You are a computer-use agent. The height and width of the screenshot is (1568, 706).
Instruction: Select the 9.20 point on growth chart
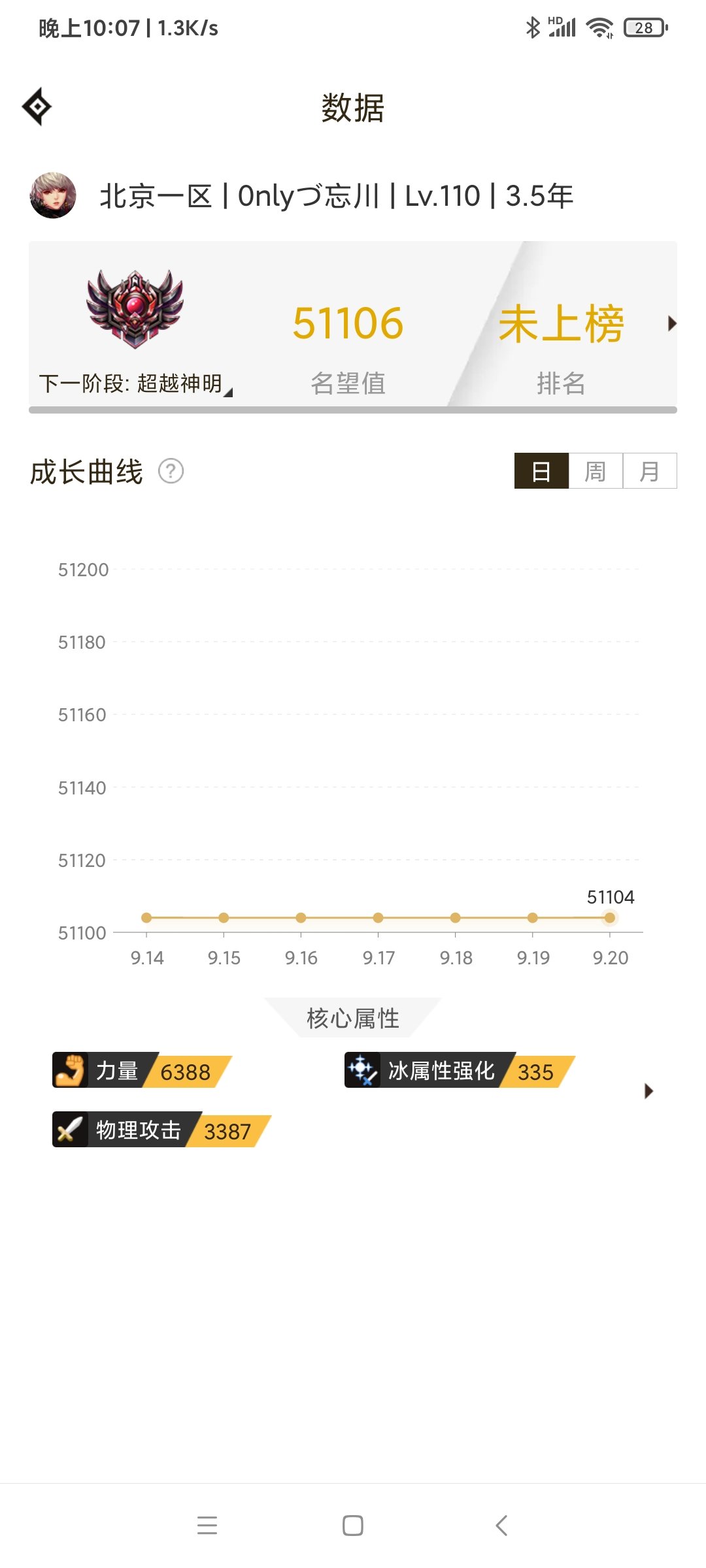(610, 918)
